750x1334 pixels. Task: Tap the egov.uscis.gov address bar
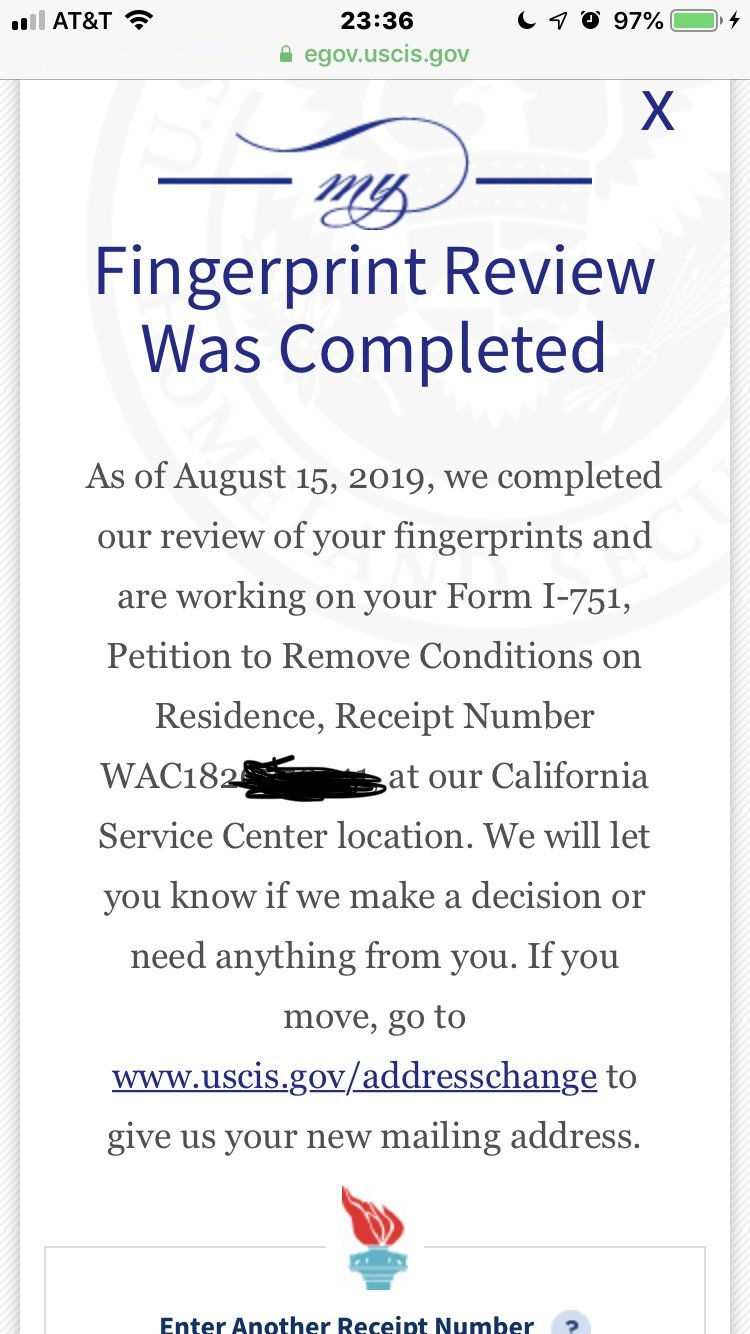pos(375,54)
